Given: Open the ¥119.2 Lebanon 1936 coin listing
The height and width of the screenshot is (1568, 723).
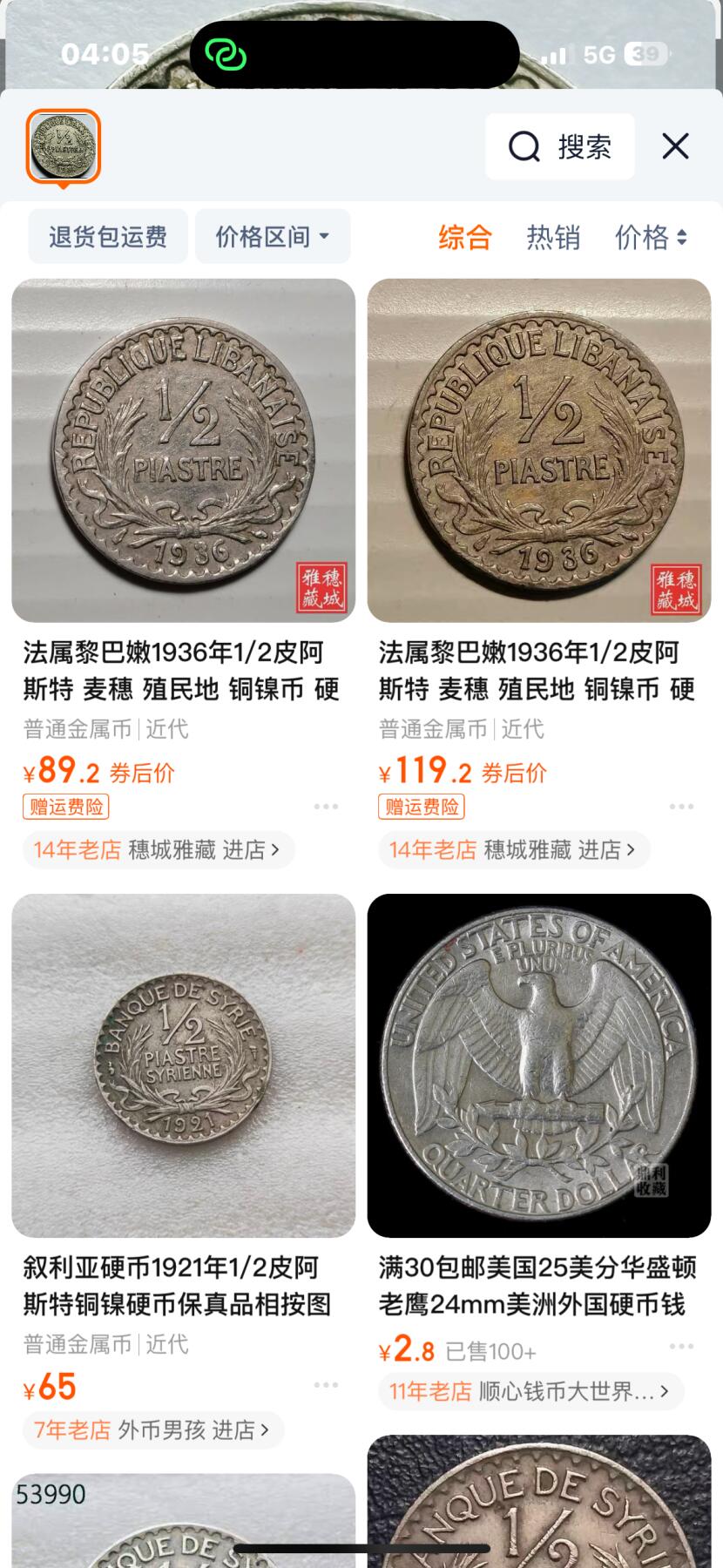Looking at the screenshot, I should pyautogui.click(x=538, y=450).
